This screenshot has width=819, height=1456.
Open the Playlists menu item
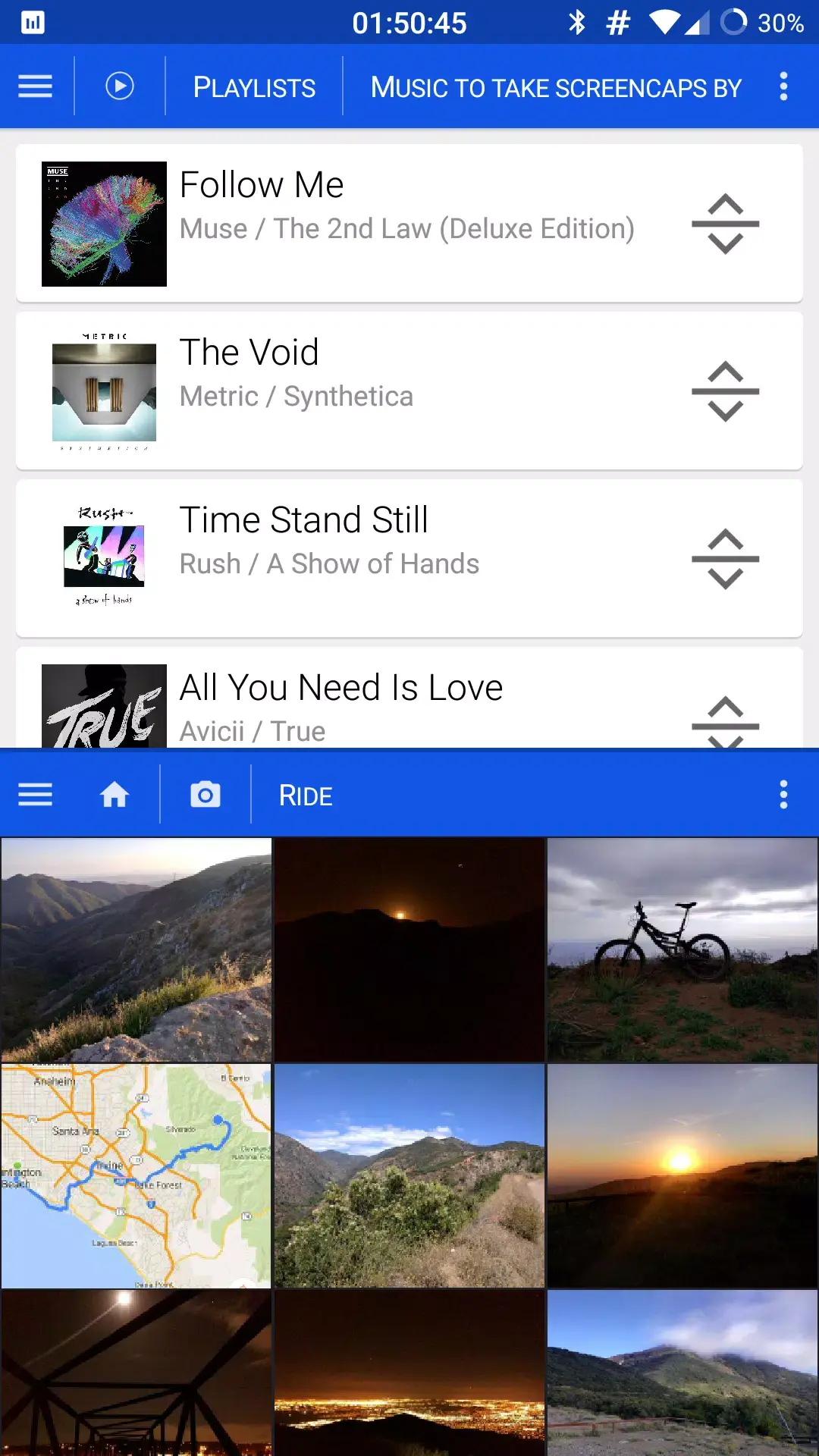tap(253, 87)
